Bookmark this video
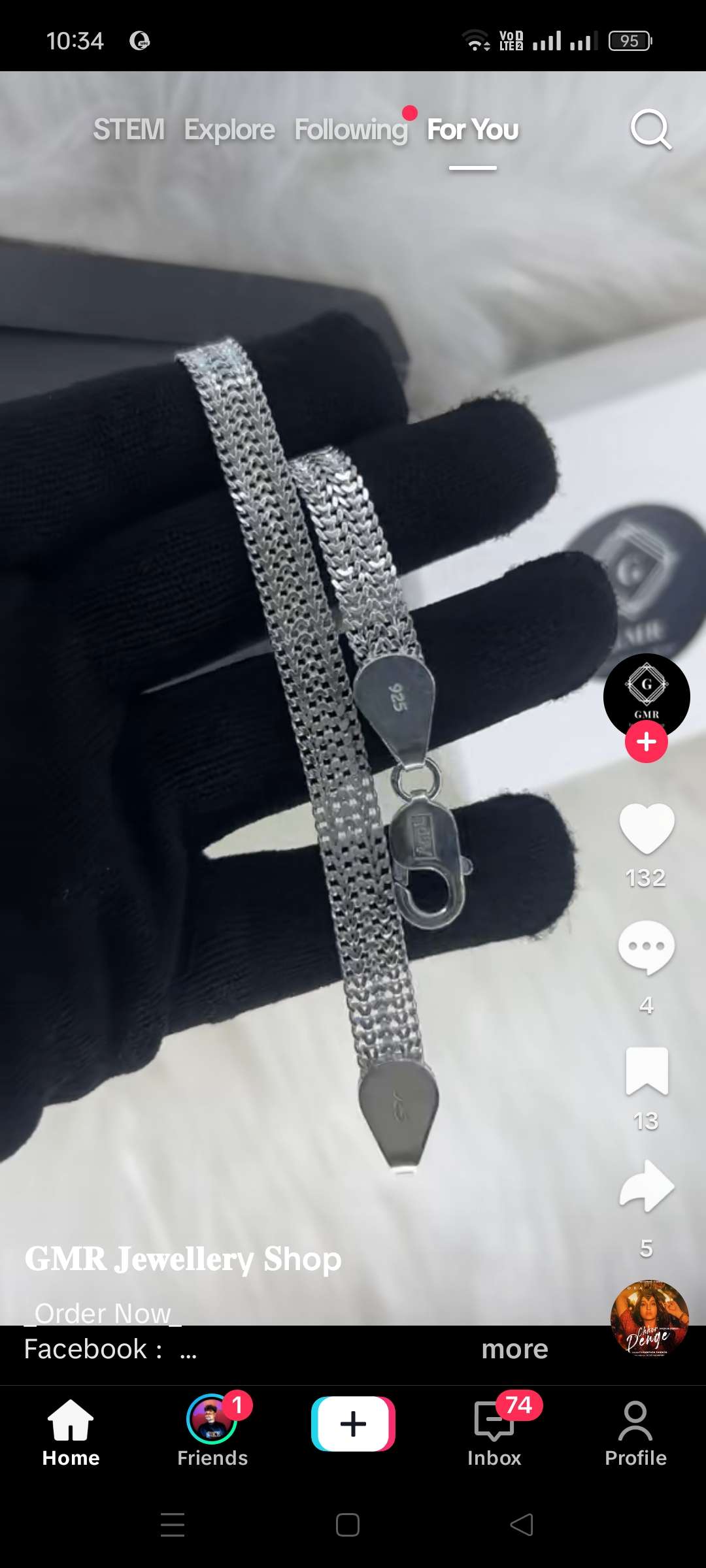Image resolution: width=706 pixels, height=1568 pixels. [646, 1071]
